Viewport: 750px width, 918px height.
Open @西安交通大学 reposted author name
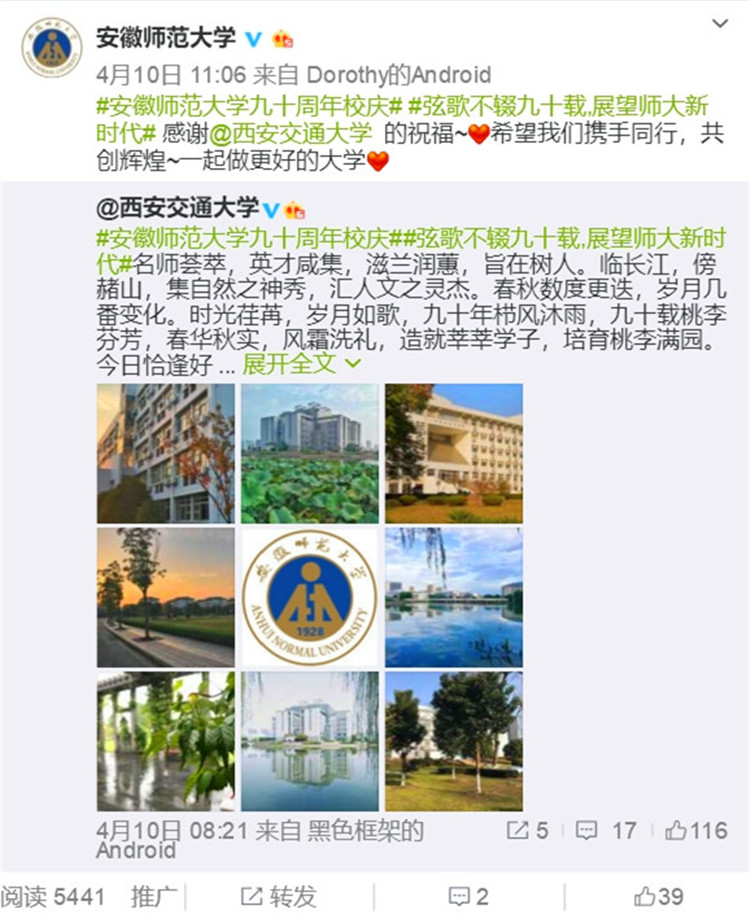[x=178, y=209]
